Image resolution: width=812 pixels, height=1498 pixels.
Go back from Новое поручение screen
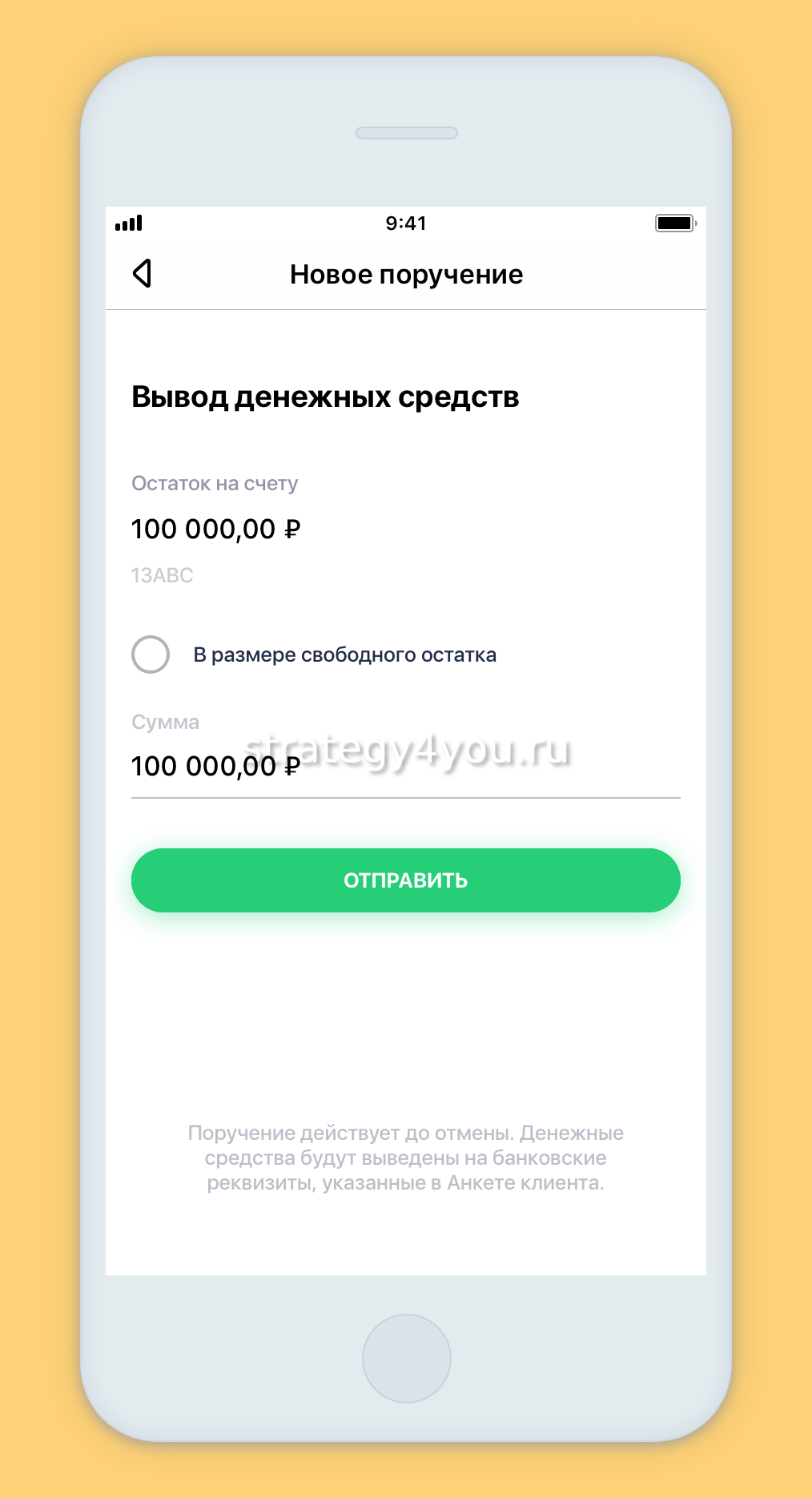(143, 273)
